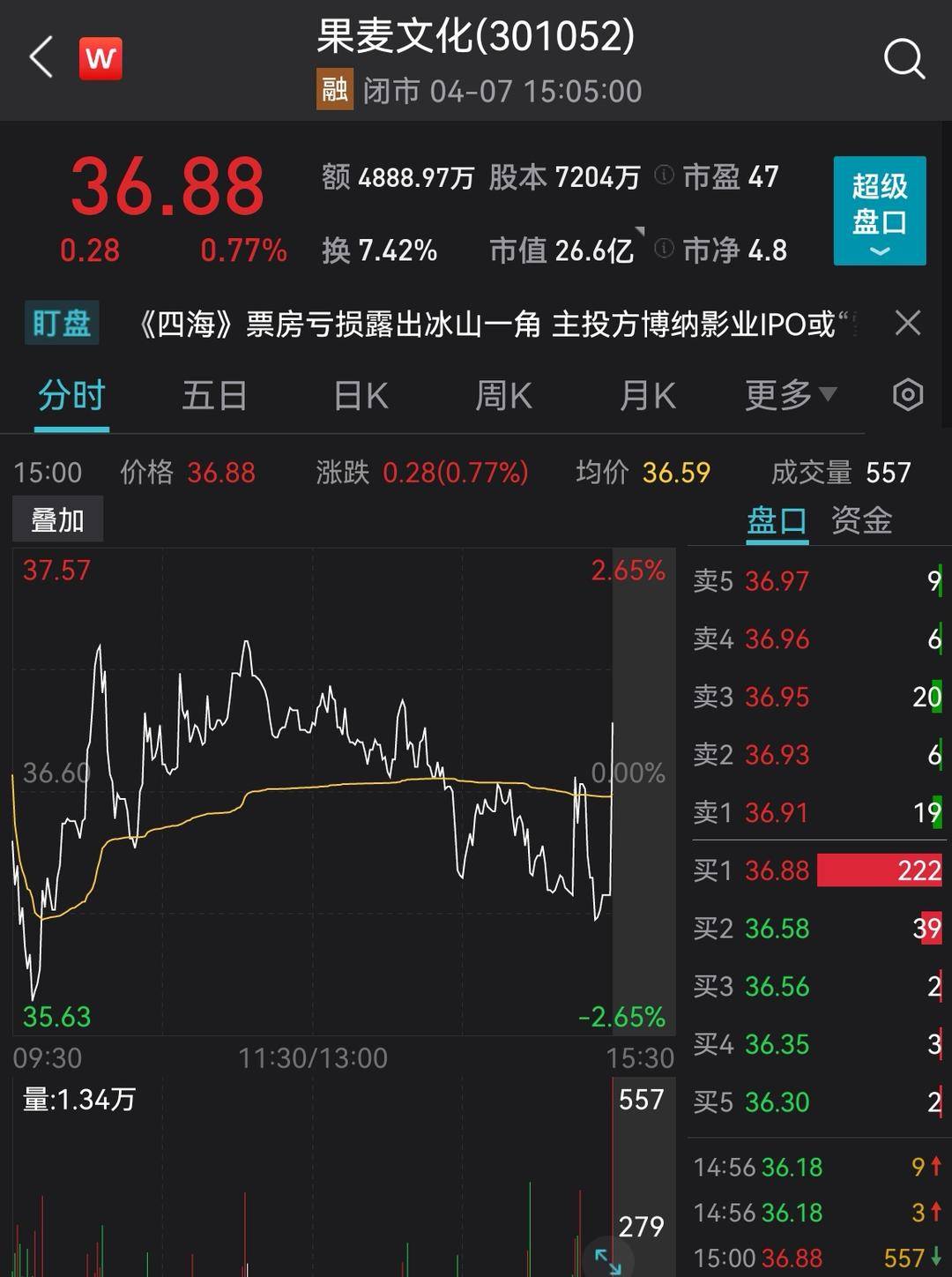Open the 更多 chart period dropdown
The height and width of the screenshot is (1277, 952).
tap(790, 395)
